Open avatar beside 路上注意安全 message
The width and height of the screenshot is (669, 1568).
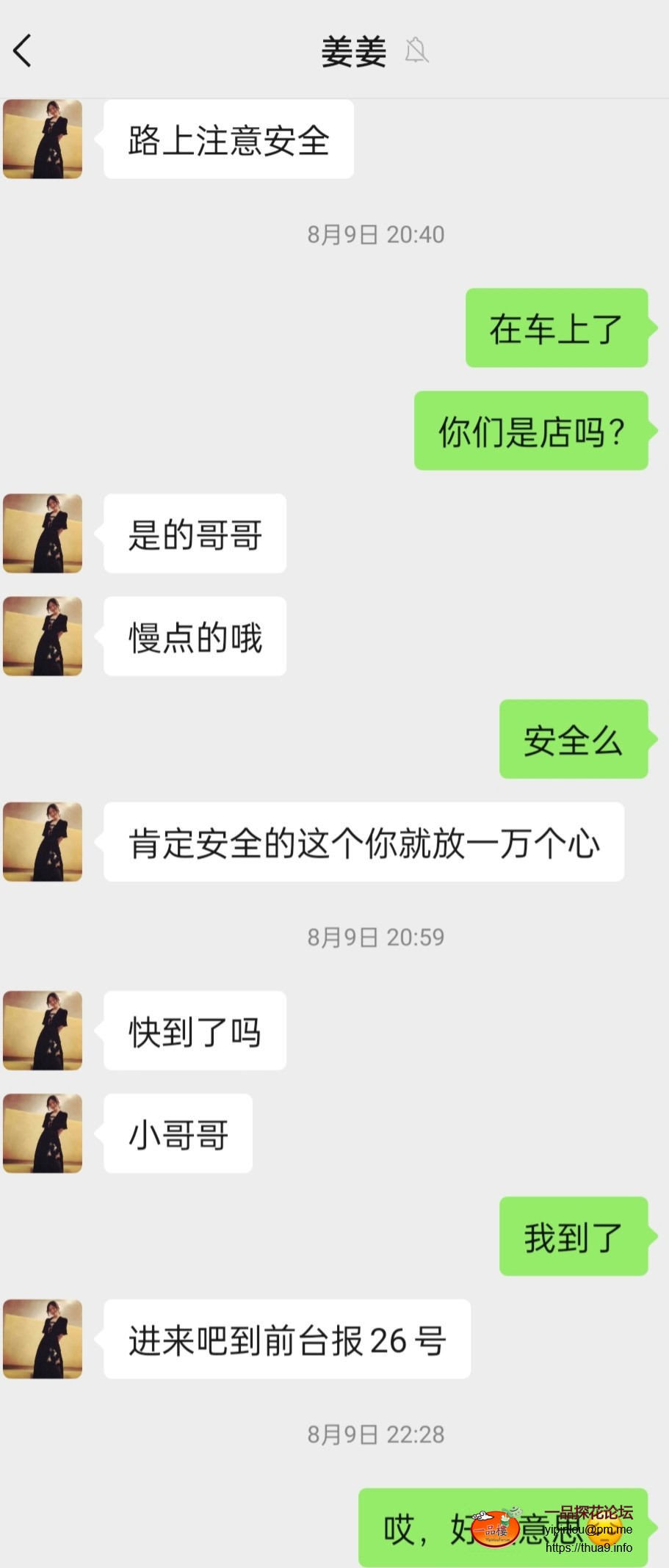coord(43,139)
